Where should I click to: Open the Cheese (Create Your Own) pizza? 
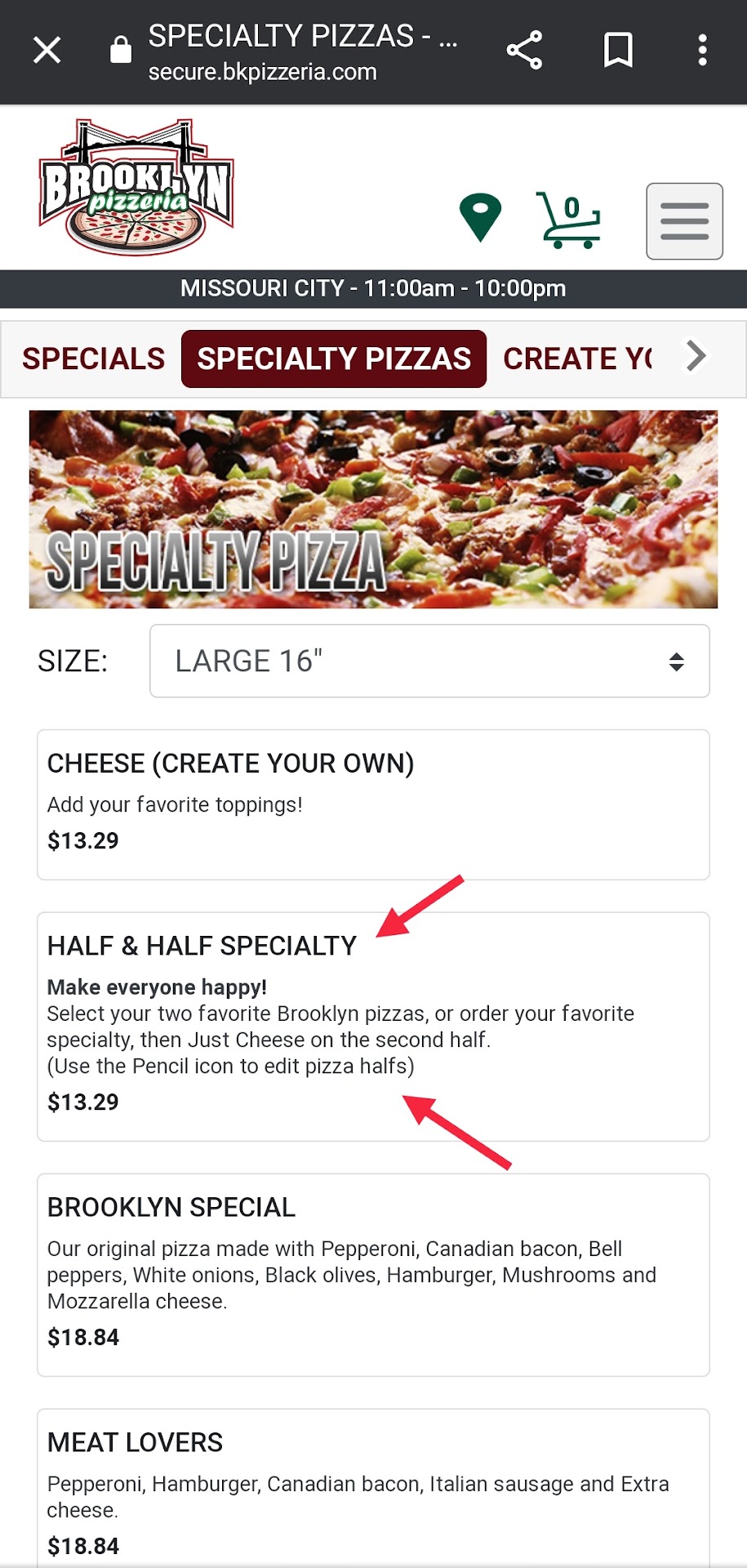pos(373,804)
